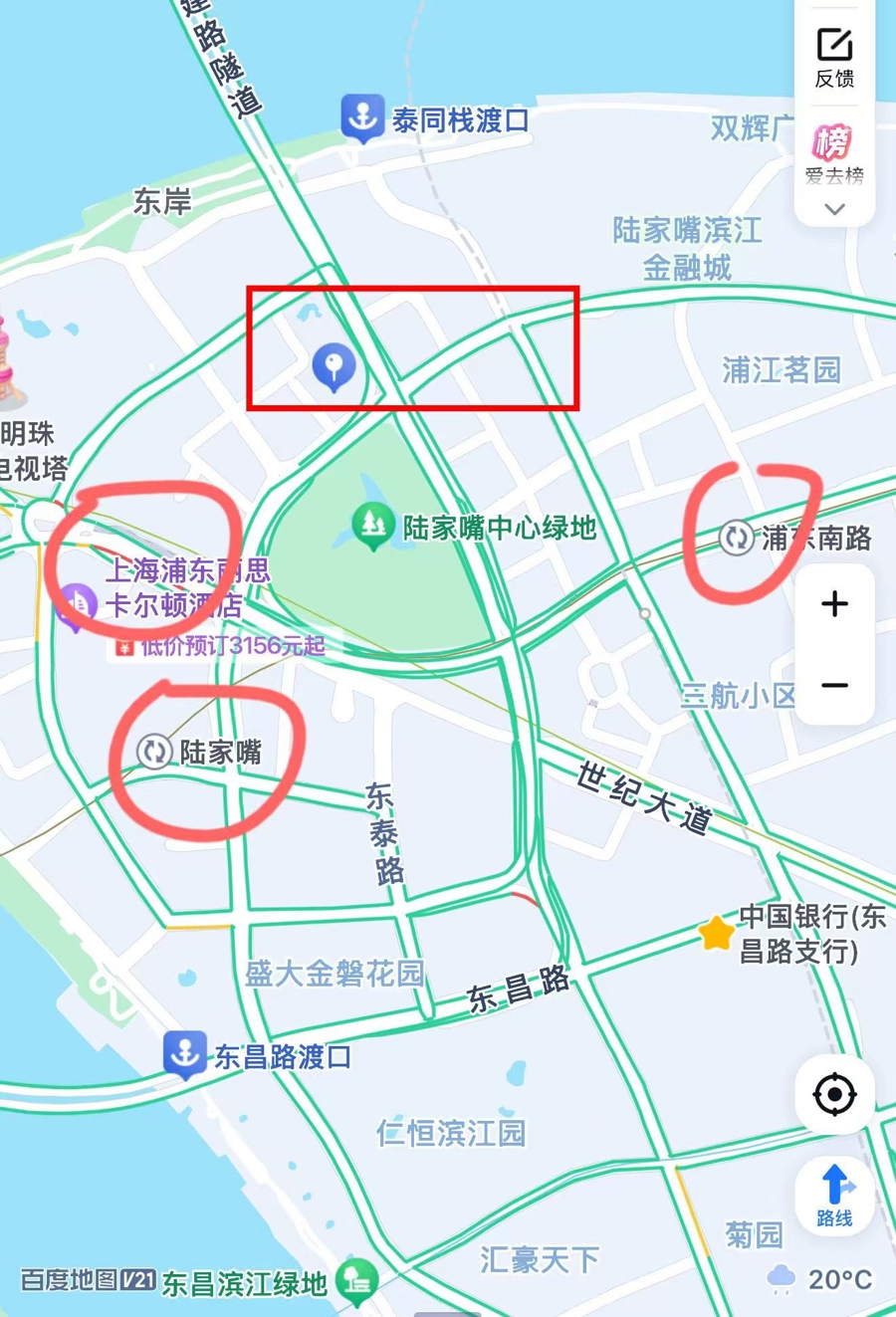Open the 反馈 feedback button

[x=834, y=57]
